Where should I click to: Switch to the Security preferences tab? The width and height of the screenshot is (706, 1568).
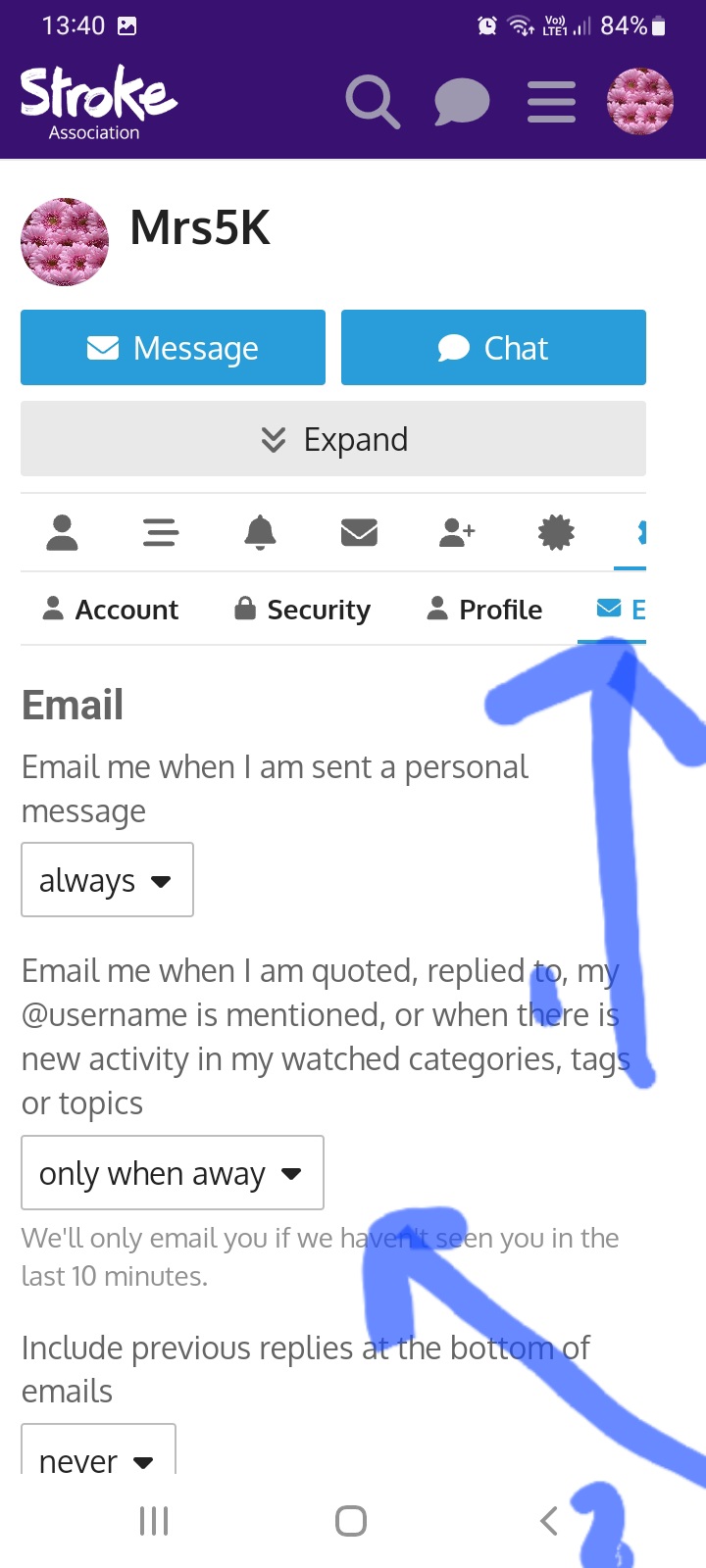click(x=302, y=610)
